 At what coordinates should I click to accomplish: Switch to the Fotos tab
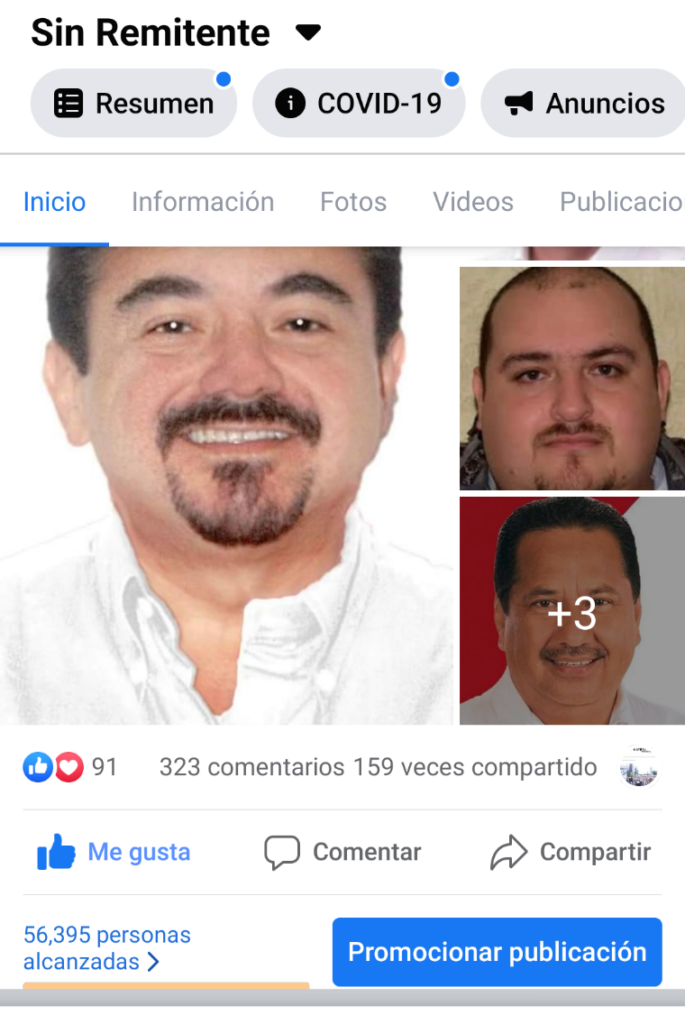[353, 202]
